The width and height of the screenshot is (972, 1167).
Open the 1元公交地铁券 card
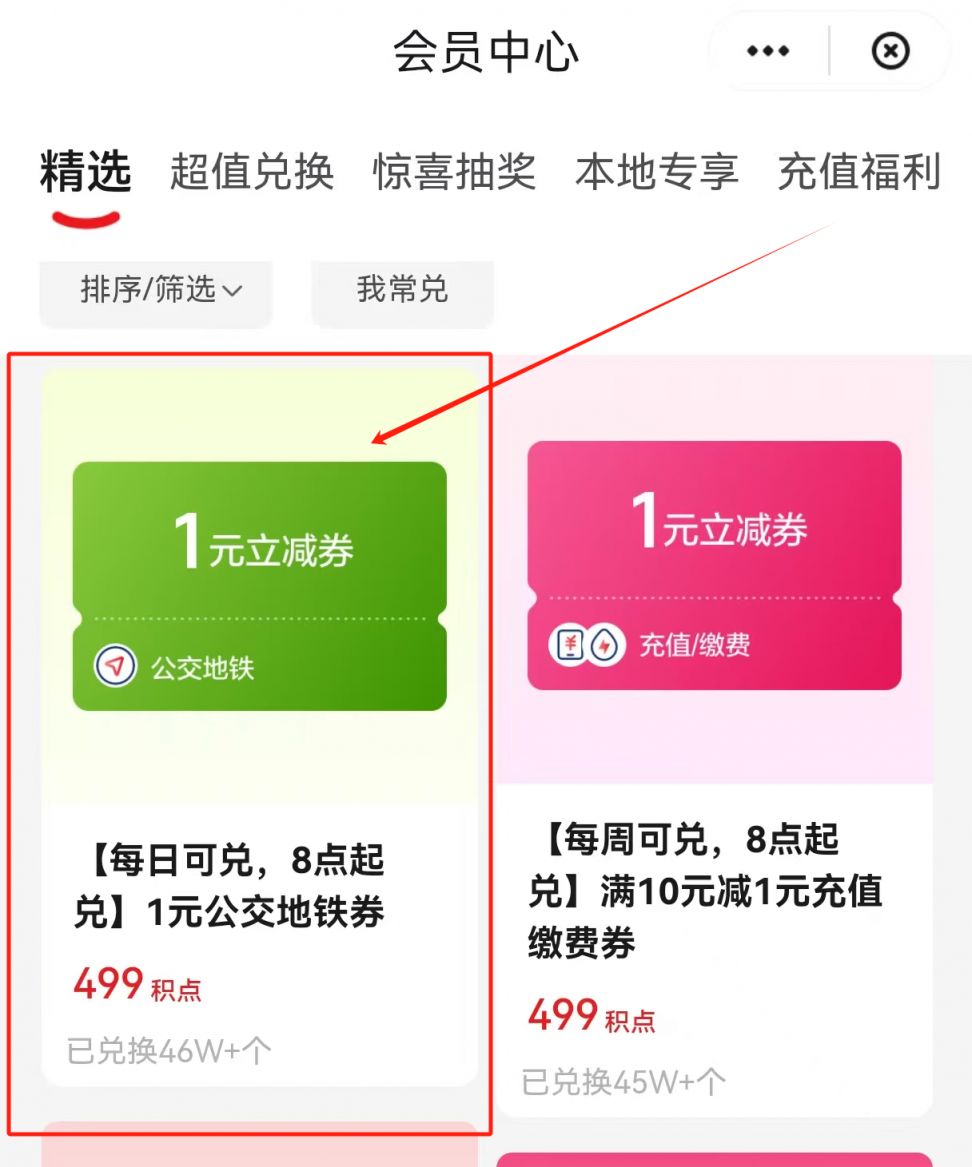click(259, 725)
